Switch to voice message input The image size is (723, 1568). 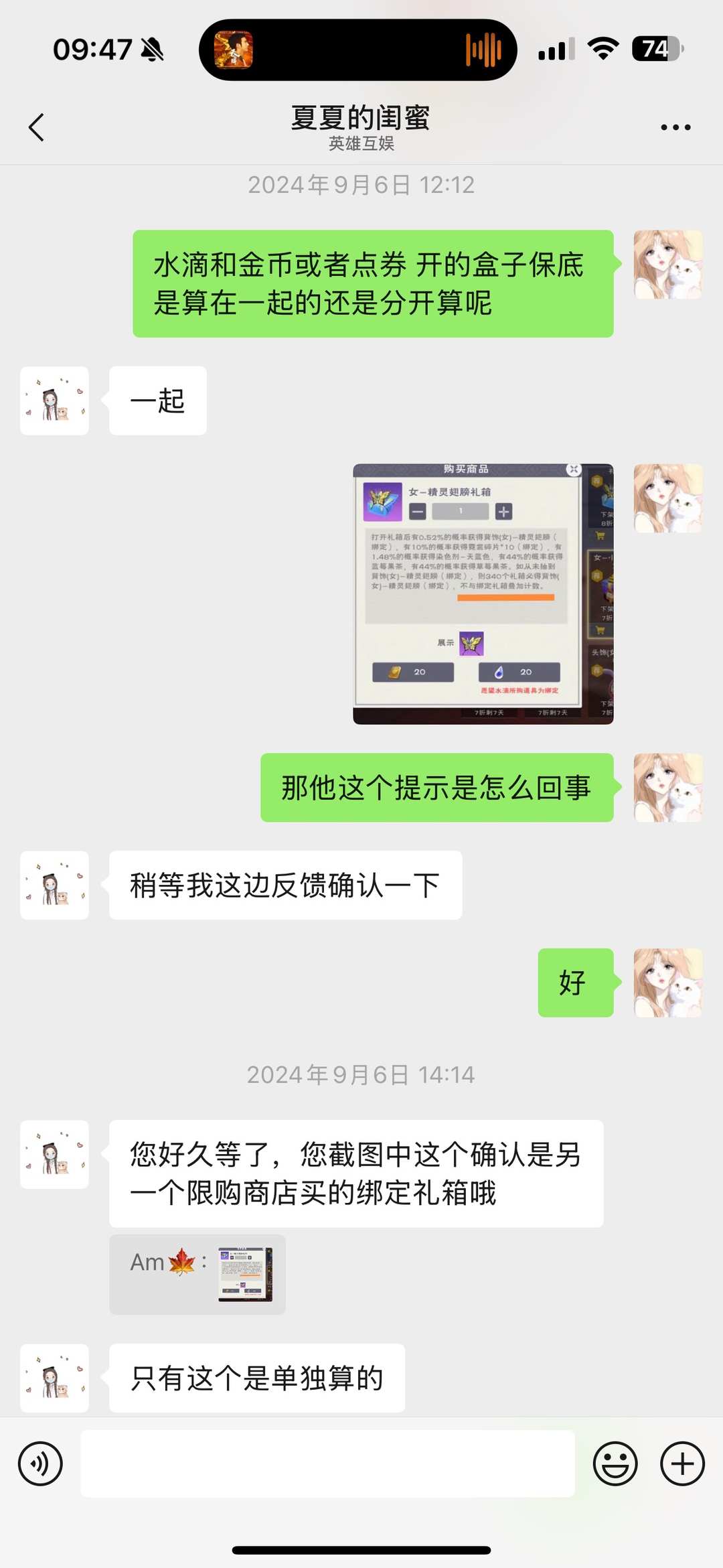(41, 1464)
